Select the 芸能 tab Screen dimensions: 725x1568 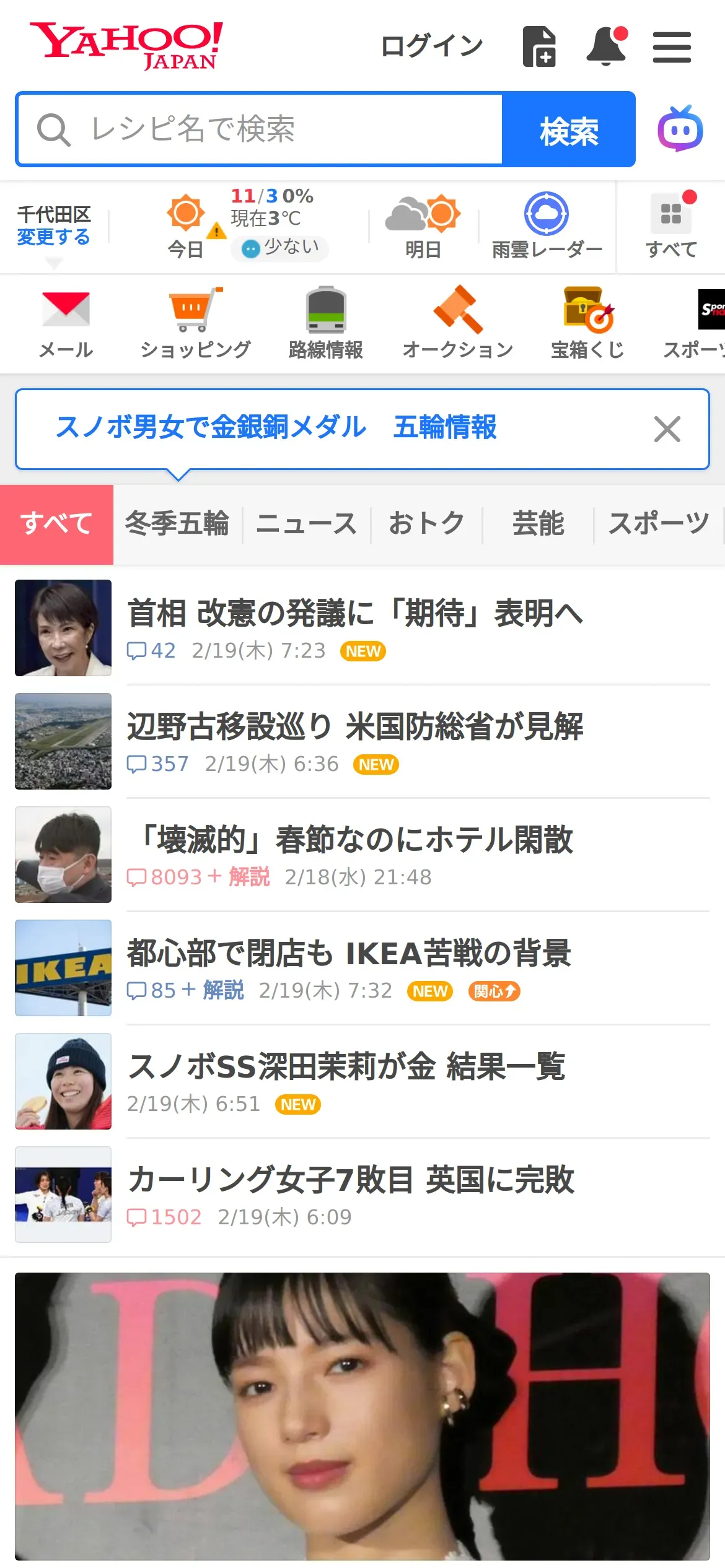click(x=538, y=524)
